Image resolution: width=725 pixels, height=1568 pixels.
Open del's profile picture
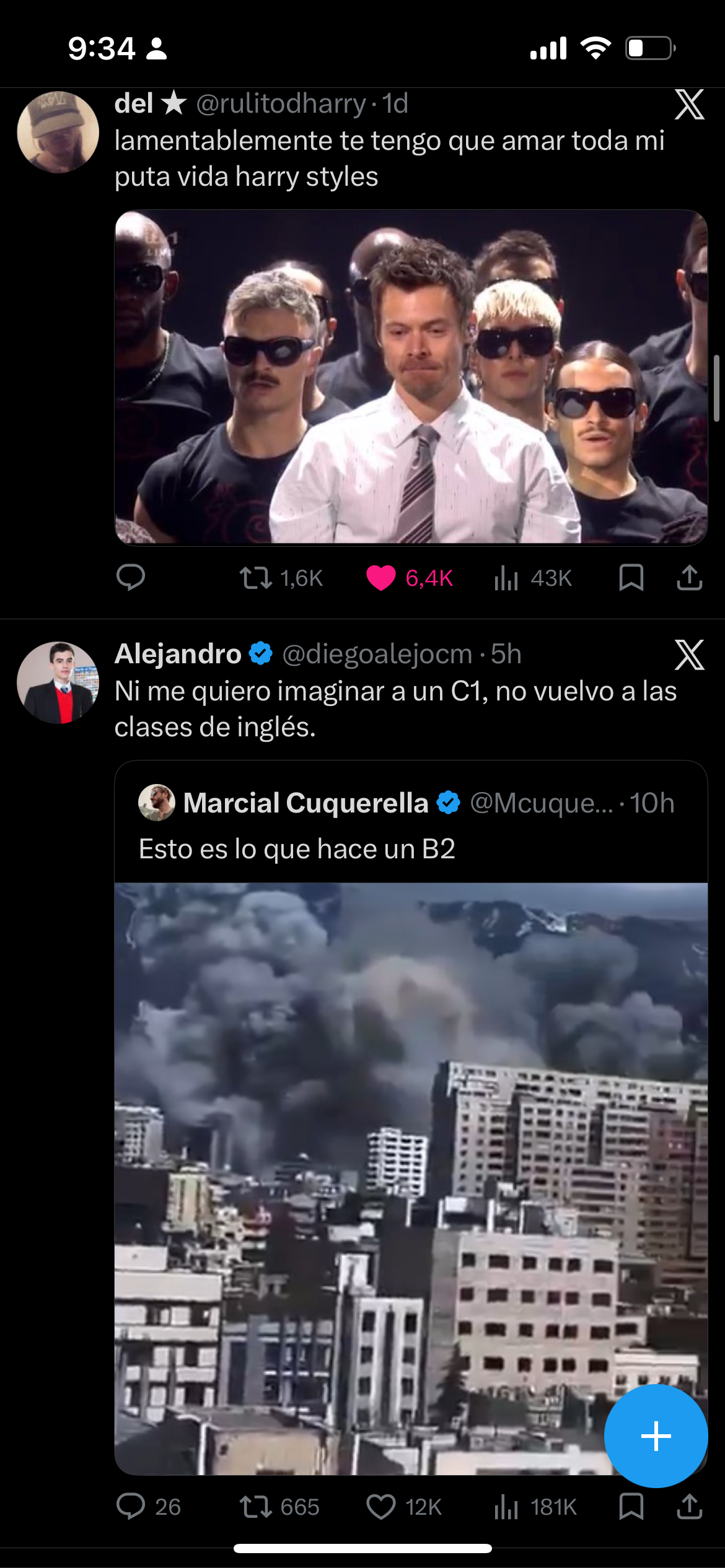(x=58, y=132)
